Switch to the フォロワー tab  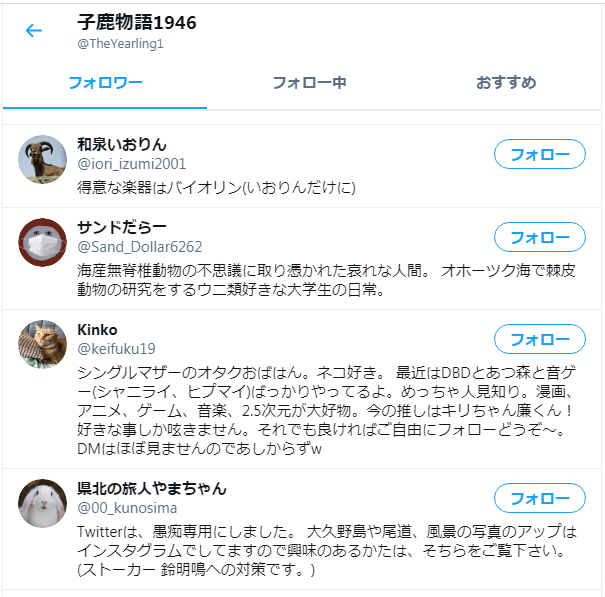click(x=105, y=82)
